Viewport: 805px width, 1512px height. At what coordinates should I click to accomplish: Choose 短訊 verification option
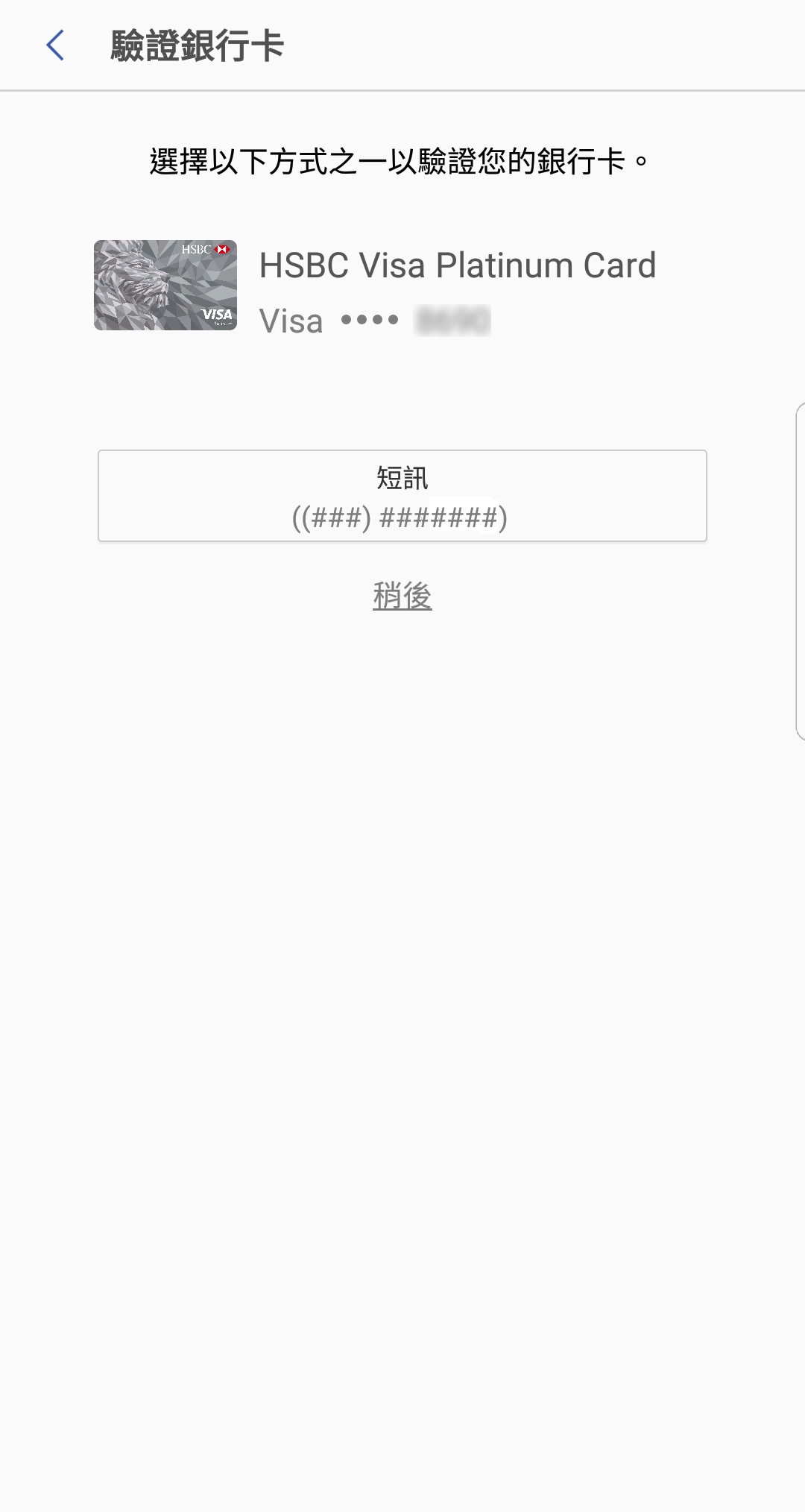coord(402,496)
